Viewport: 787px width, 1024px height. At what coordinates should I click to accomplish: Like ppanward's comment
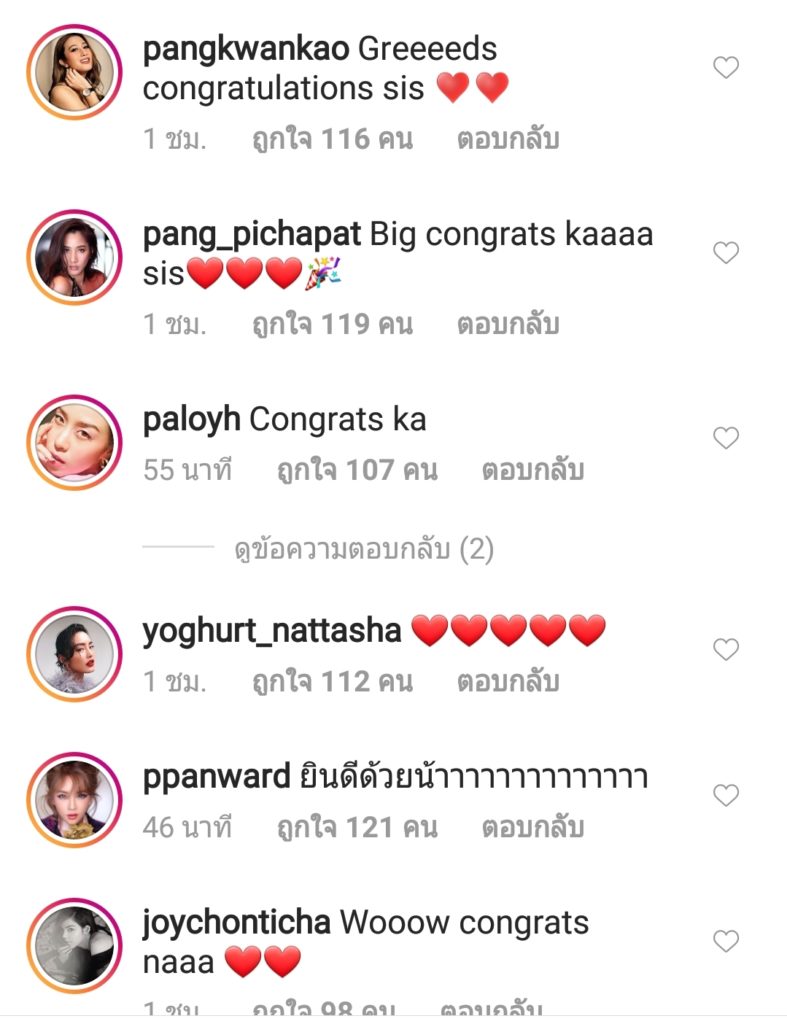(725, 796)
